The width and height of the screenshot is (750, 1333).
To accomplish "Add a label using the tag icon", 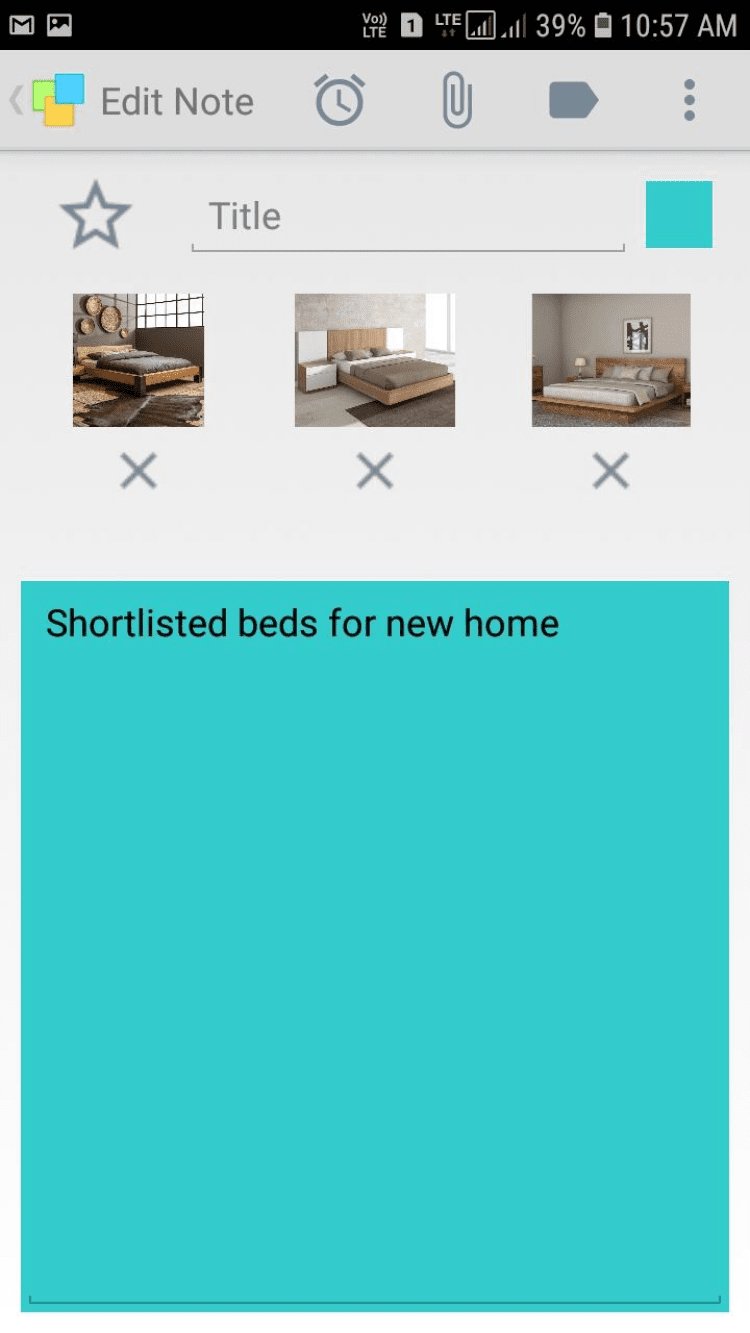I will click(x=573, y=100).
